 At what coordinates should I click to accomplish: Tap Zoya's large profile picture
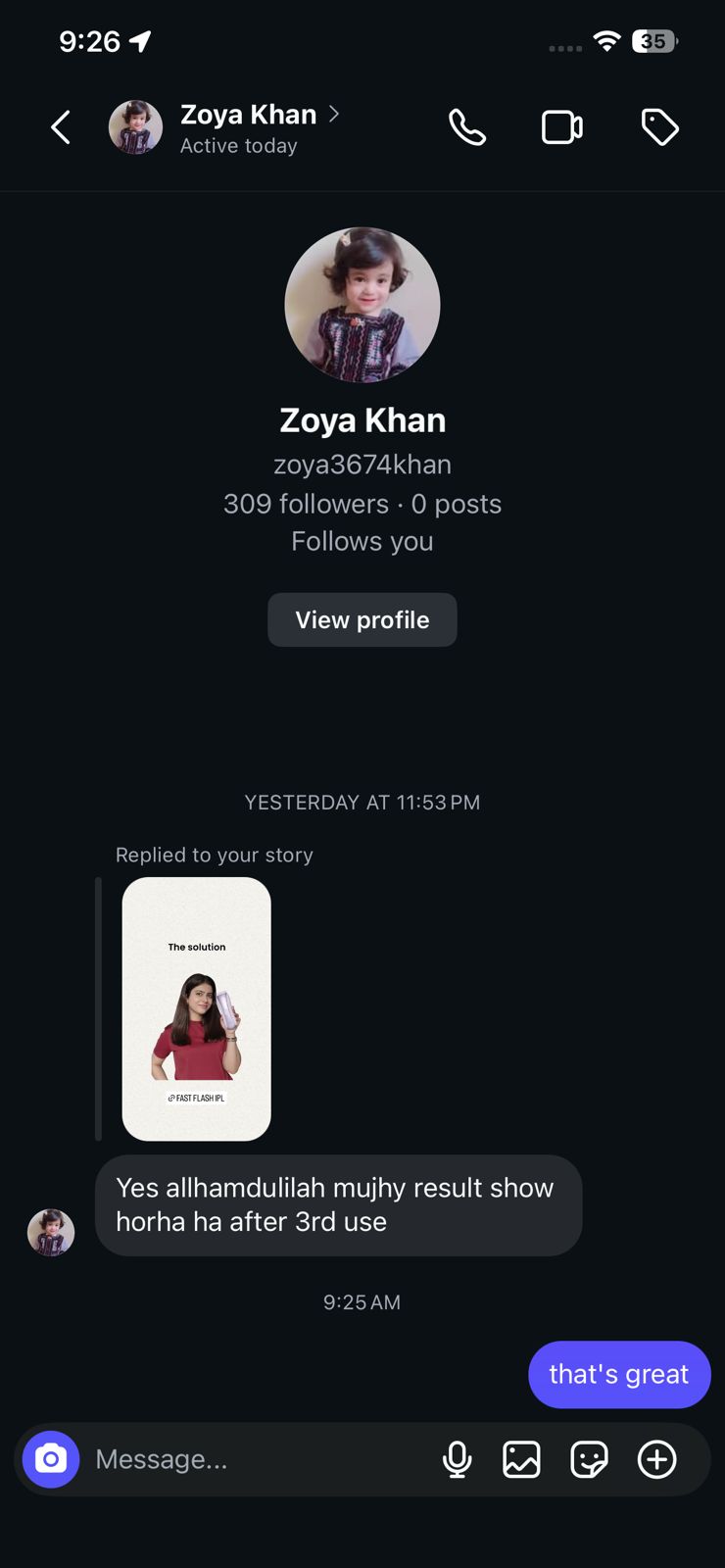(362, 305)
